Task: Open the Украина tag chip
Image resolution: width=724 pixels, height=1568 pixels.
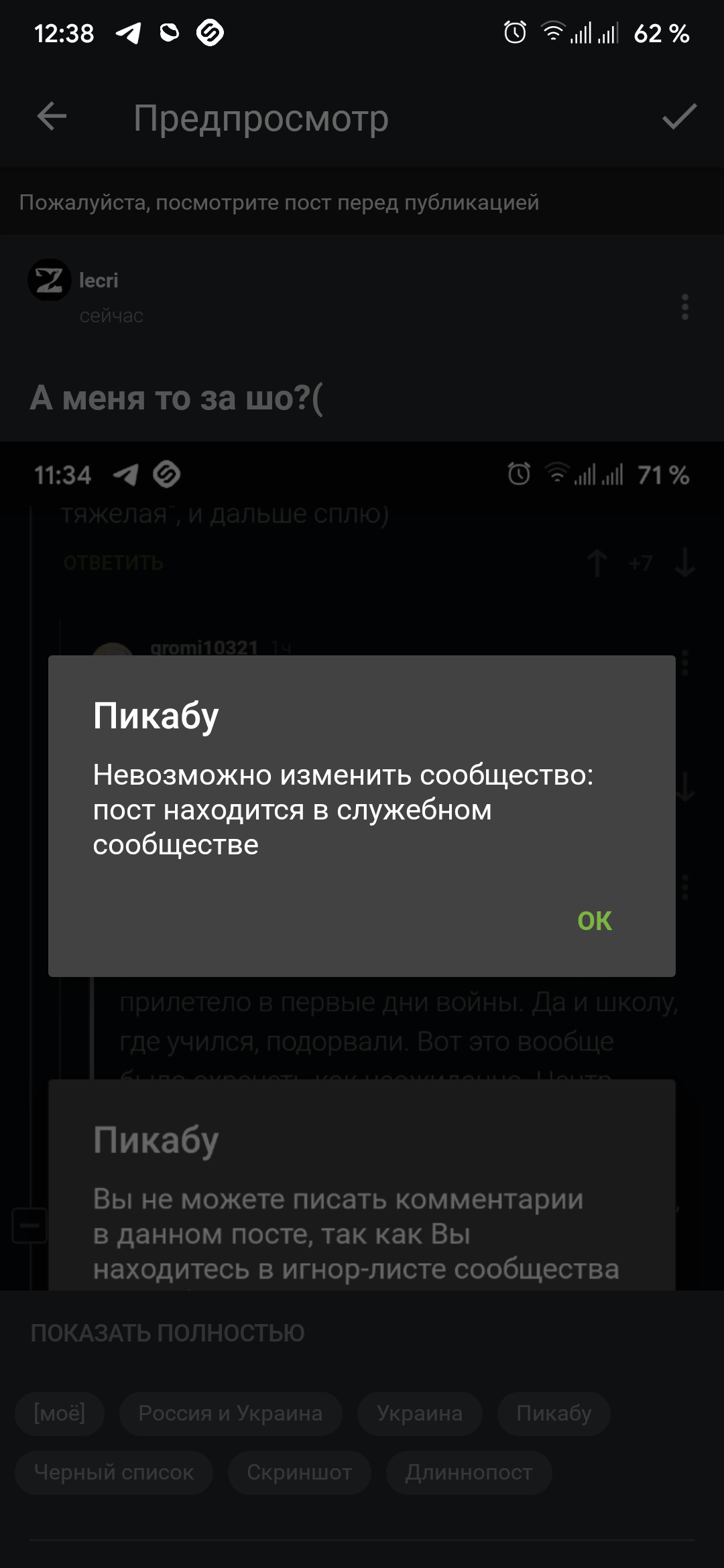Action: (419, 1413)
